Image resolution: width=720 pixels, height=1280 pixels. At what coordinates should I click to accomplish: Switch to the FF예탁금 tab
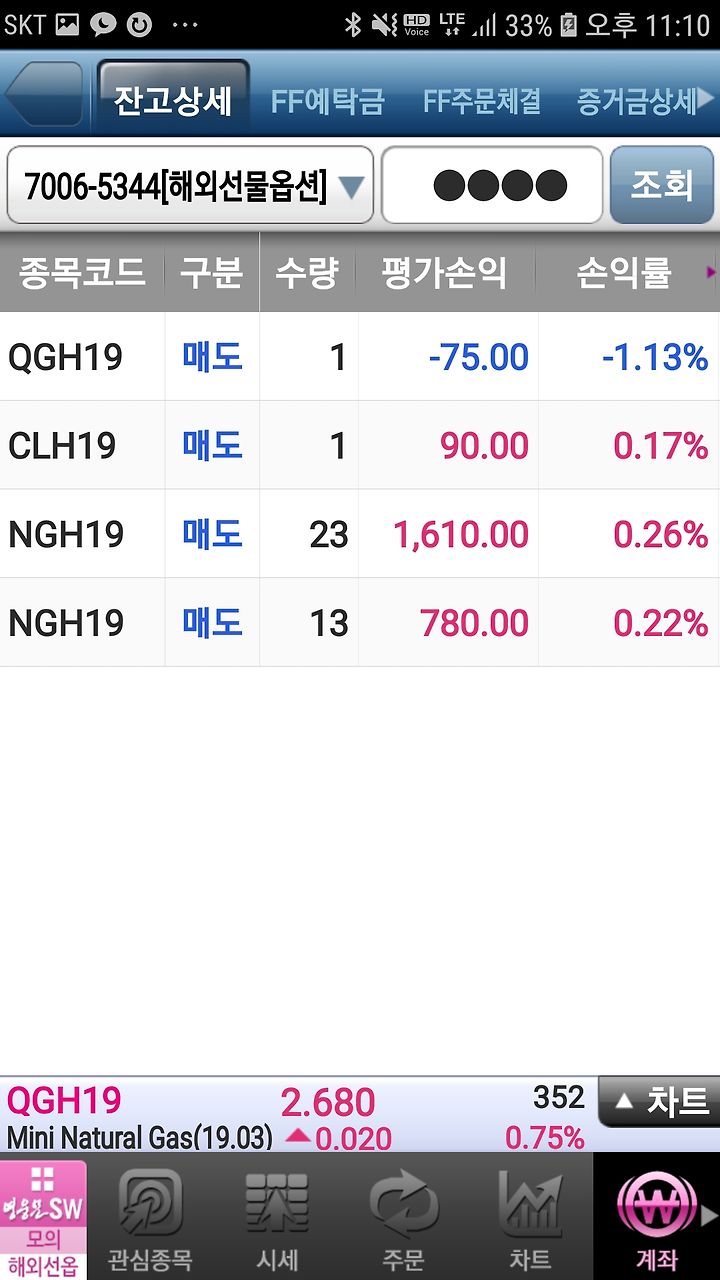coord(327,101)
